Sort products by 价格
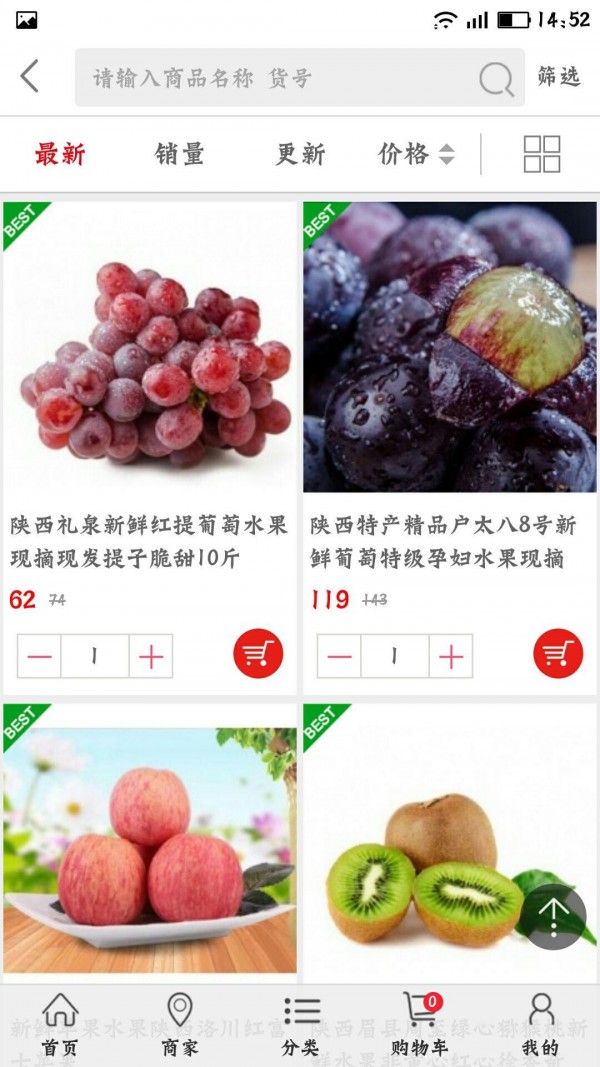 click(x=415, y=154)
